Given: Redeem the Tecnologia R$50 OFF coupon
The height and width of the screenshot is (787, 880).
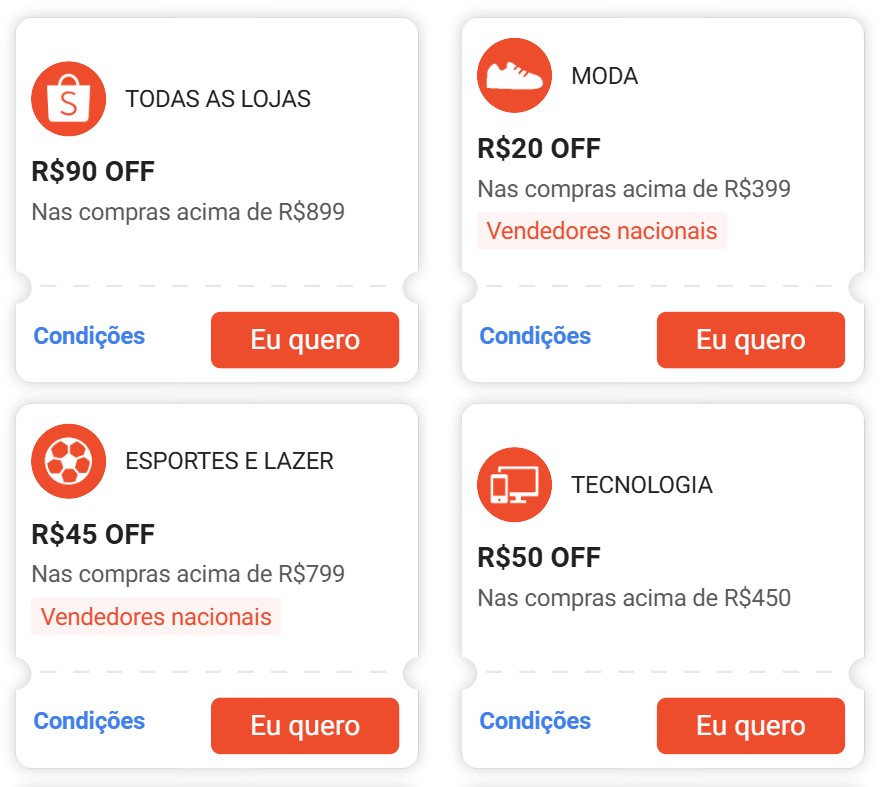Looking at the screenshot, I should [x=750, y=726].
